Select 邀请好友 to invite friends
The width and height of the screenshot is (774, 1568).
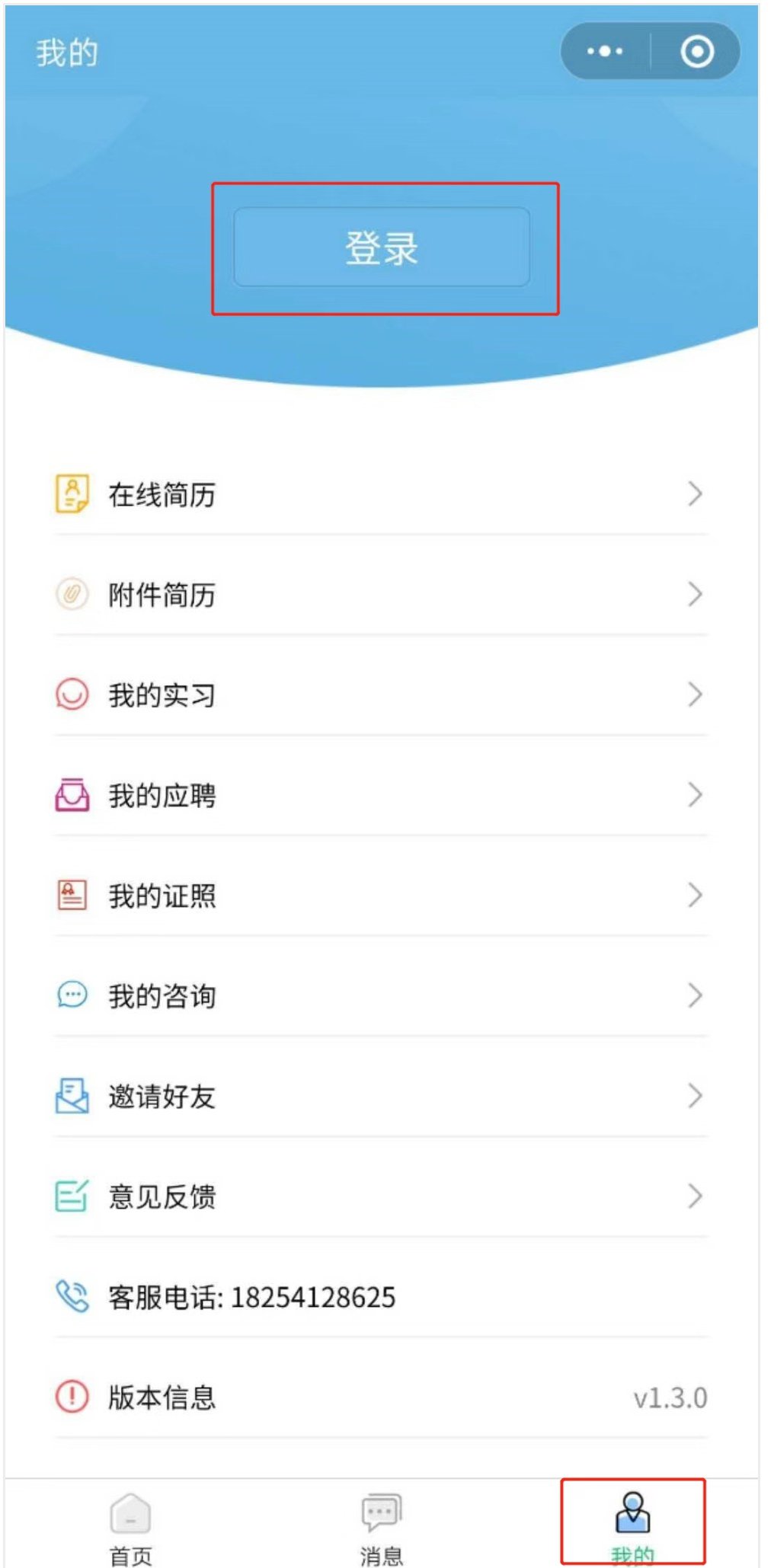point(381,1096)
